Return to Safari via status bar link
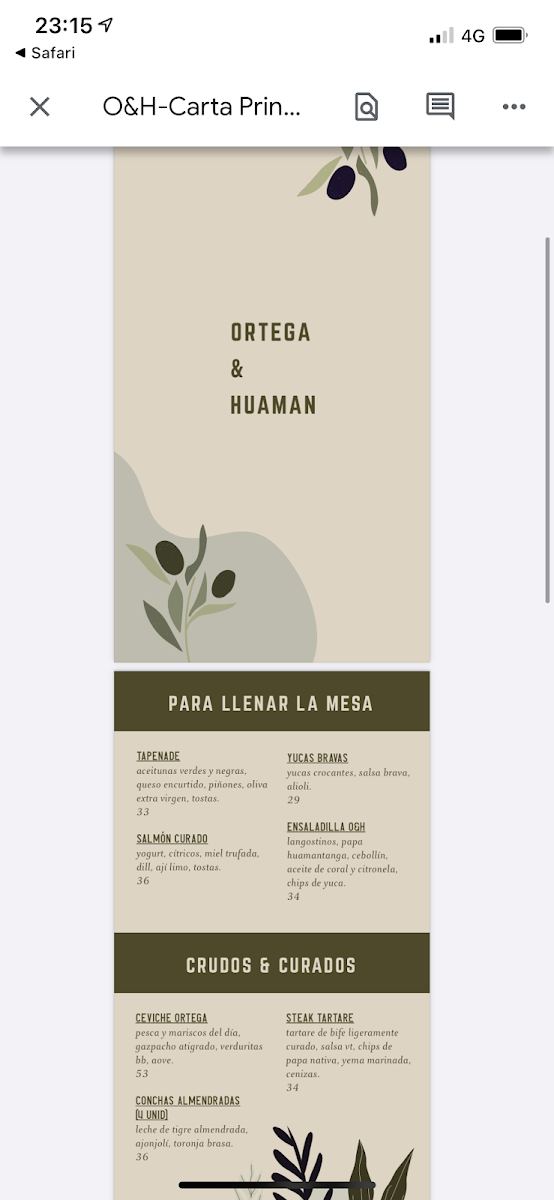Screen dimensions: 554x1200 click(x=45, y=53)
